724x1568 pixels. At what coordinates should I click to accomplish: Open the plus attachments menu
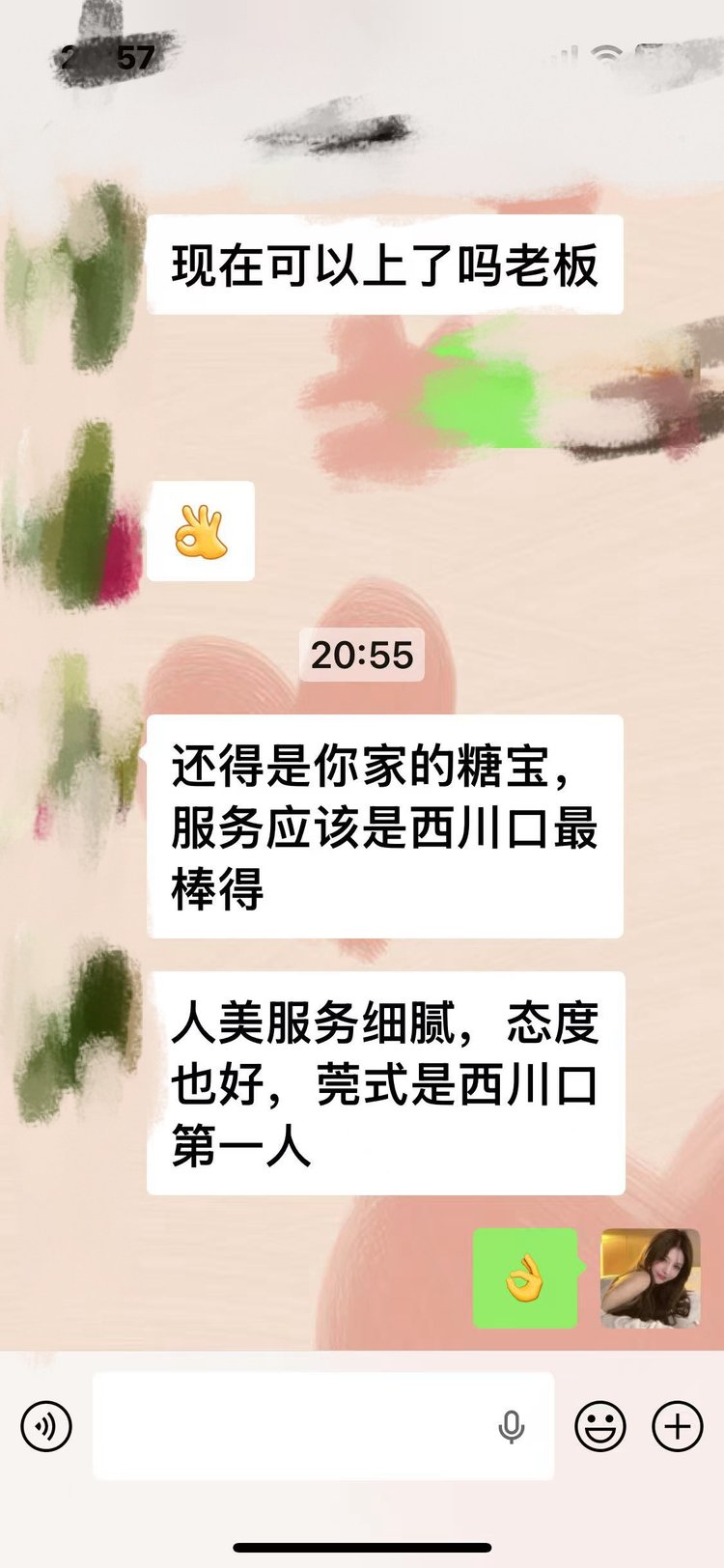[x=678, y=1425]
